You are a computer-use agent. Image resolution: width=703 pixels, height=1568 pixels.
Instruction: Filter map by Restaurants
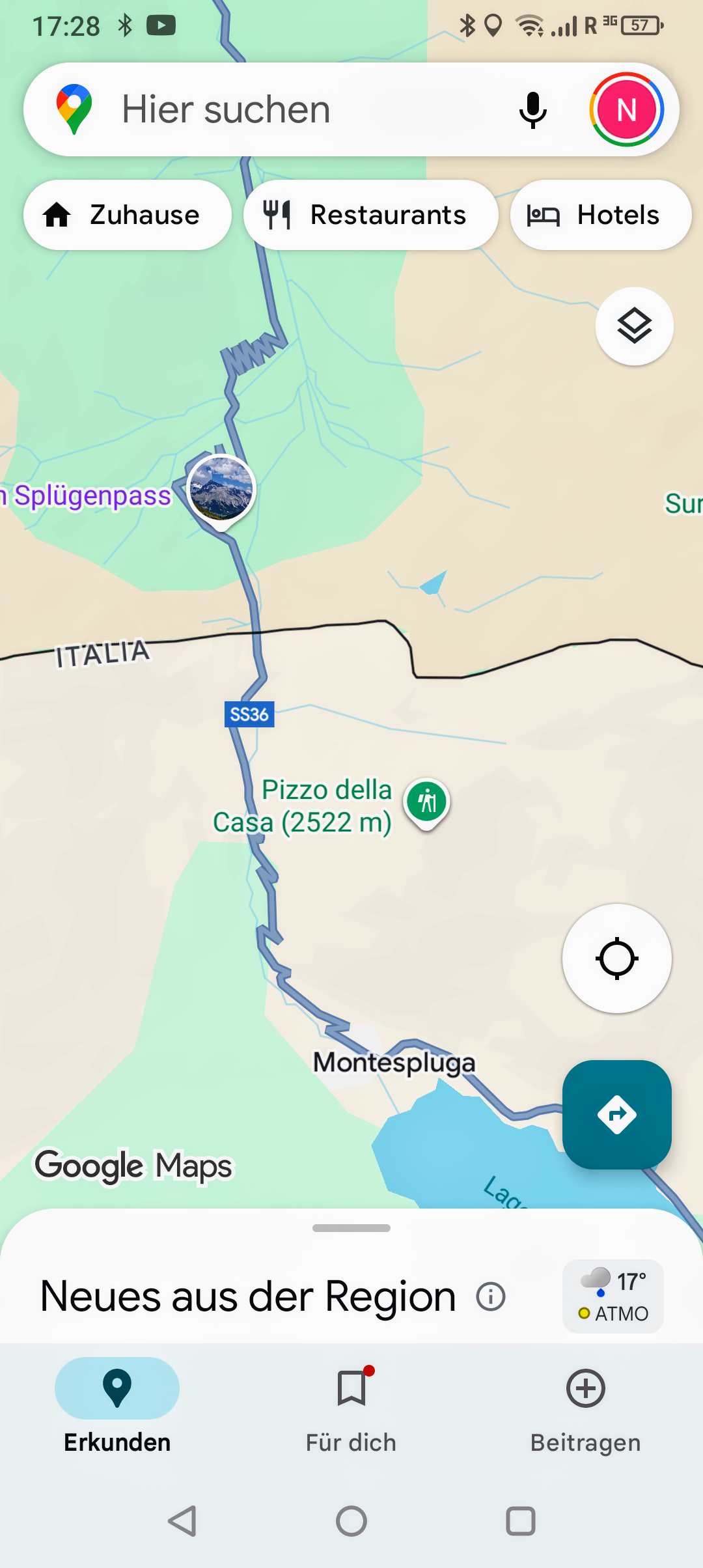371,215
